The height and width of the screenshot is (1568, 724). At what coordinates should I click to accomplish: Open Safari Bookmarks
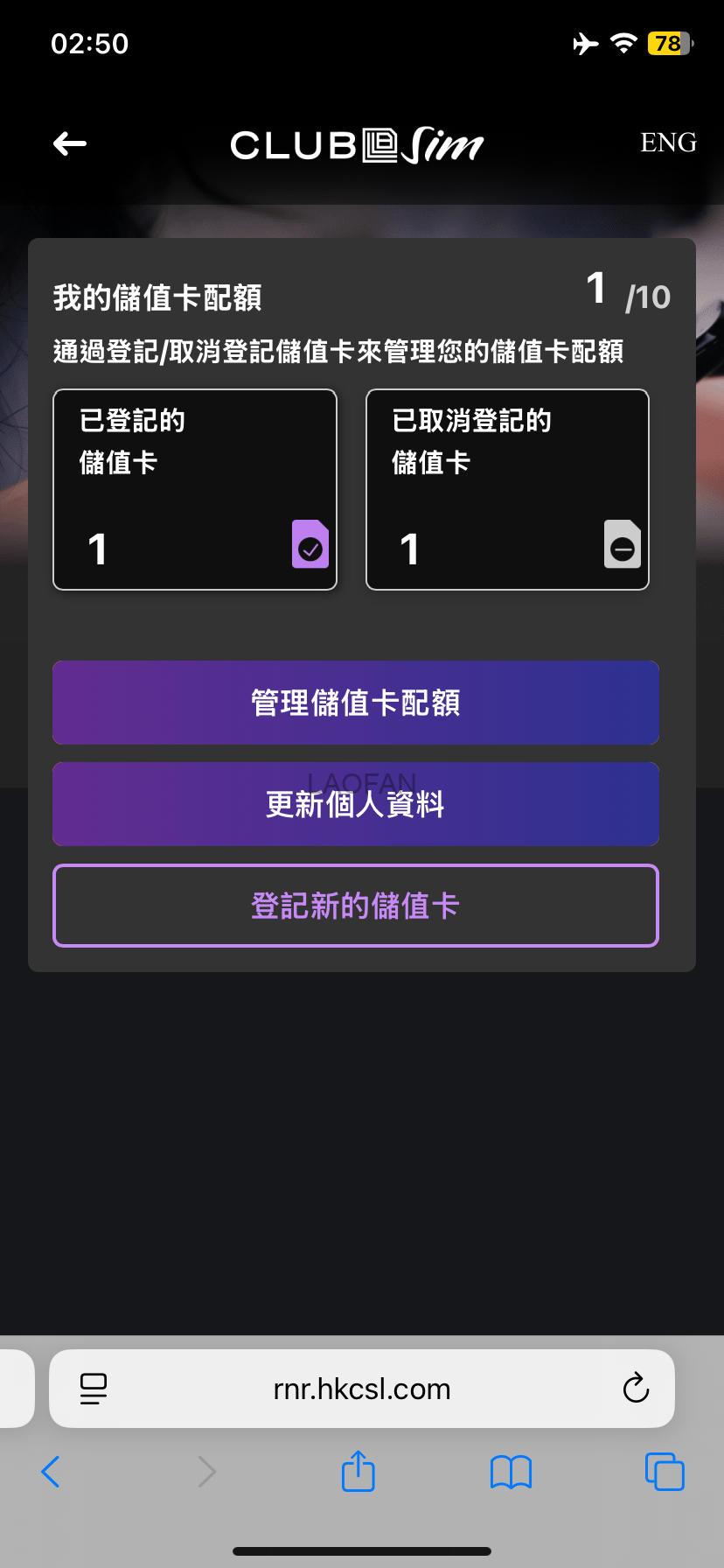coord(511,1472)
